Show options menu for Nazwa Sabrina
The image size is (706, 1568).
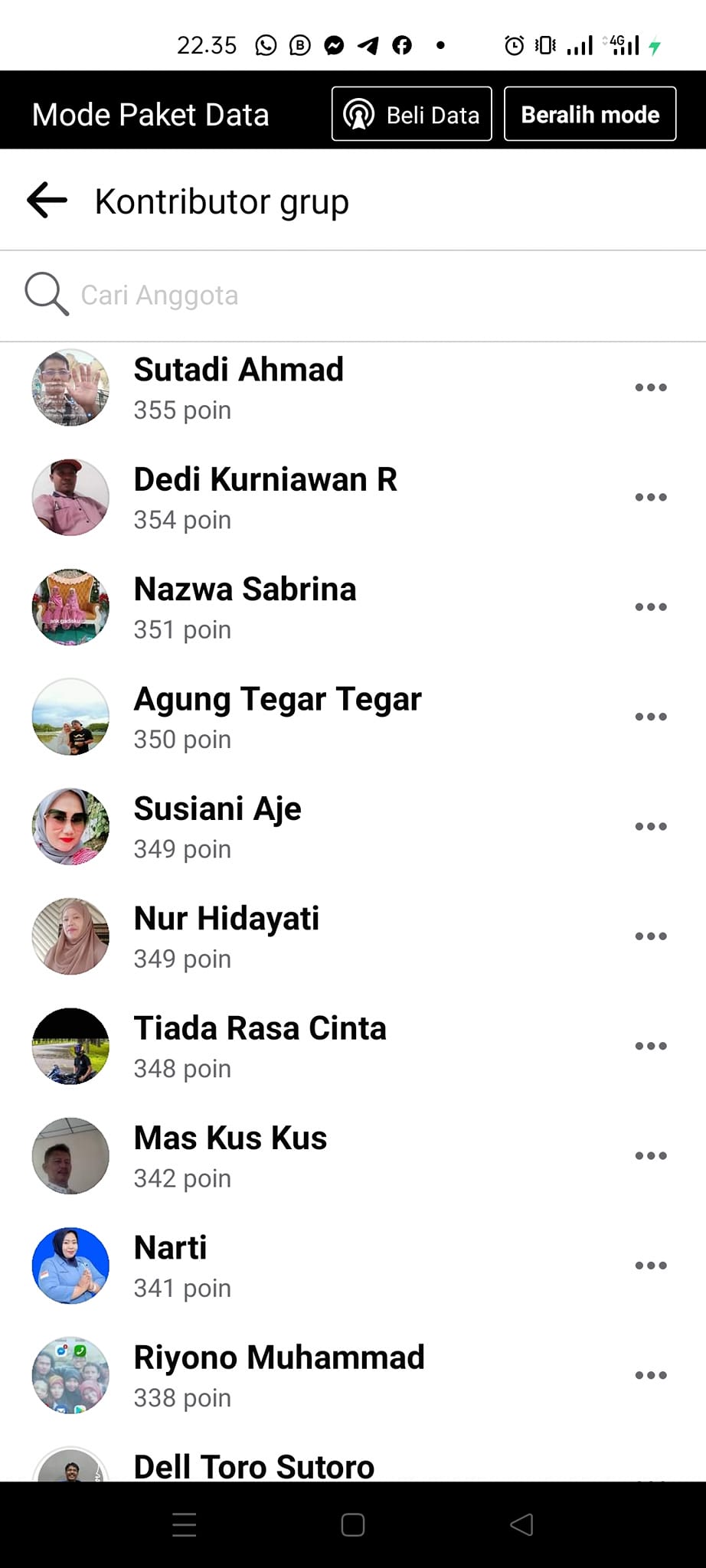[651, 607]
